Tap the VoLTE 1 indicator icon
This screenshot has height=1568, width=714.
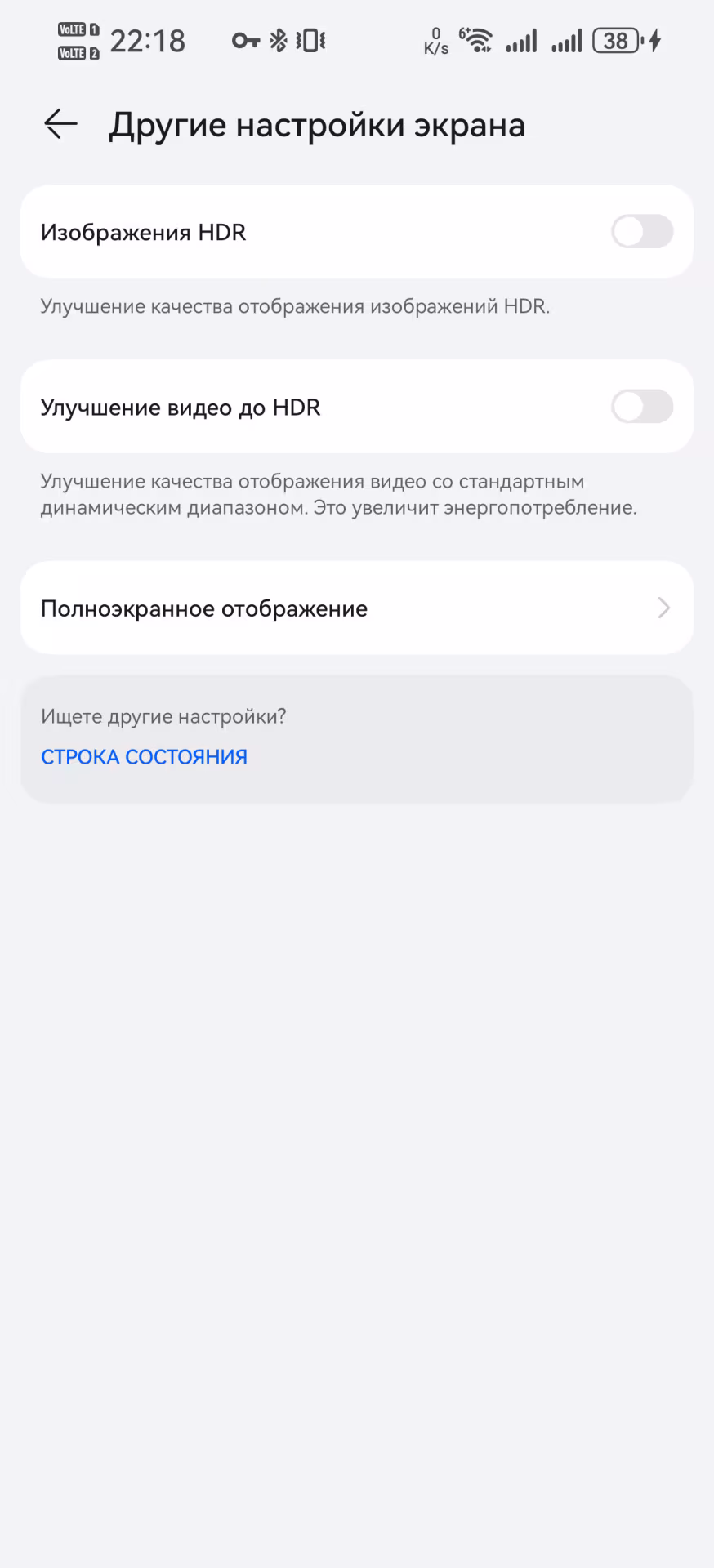coord(77,29)
